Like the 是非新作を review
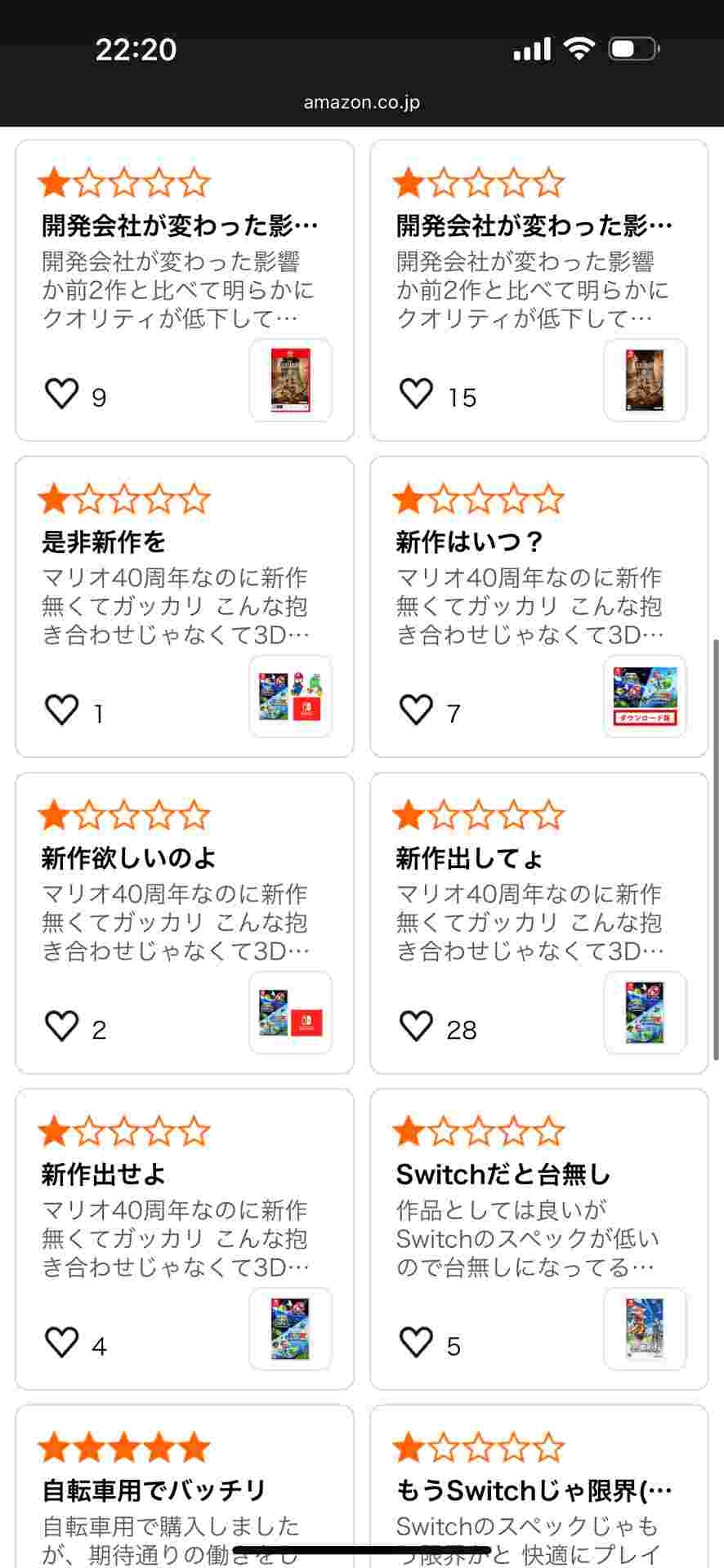The image size is (724, 1568). [x=62, y=710]
